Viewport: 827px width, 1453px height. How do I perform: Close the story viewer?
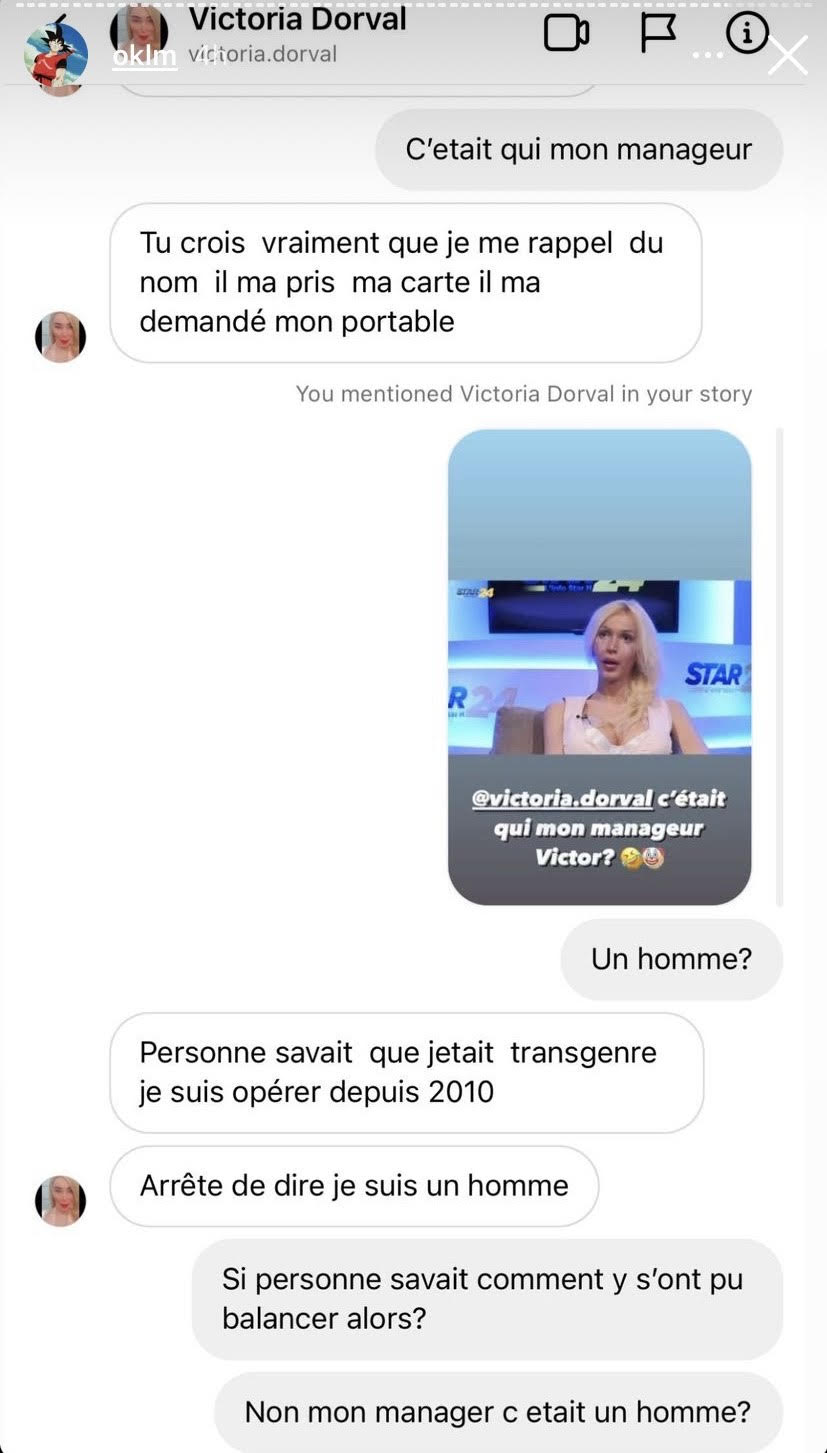point(787,56)
